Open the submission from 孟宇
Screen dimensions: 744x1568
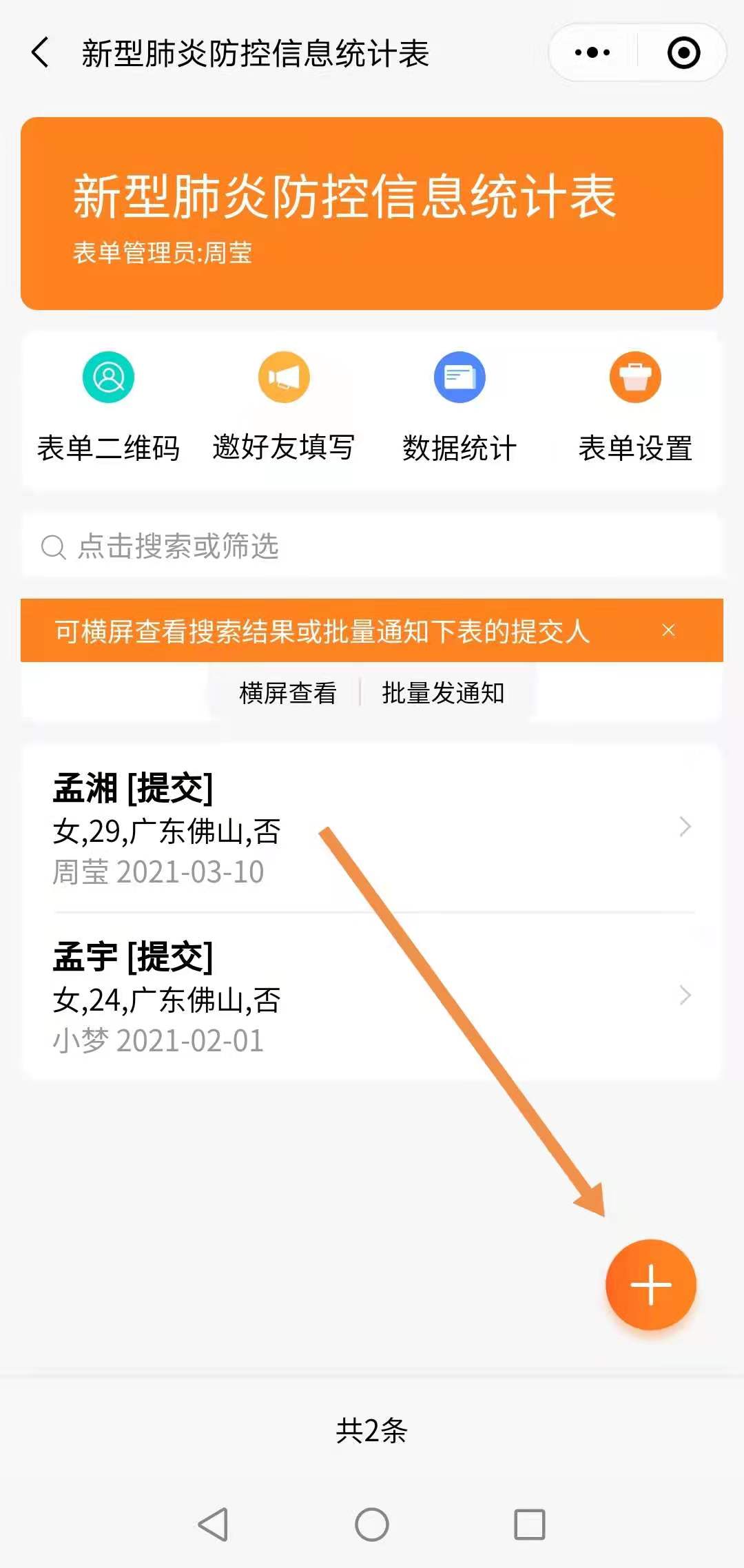tap(372, 997)
